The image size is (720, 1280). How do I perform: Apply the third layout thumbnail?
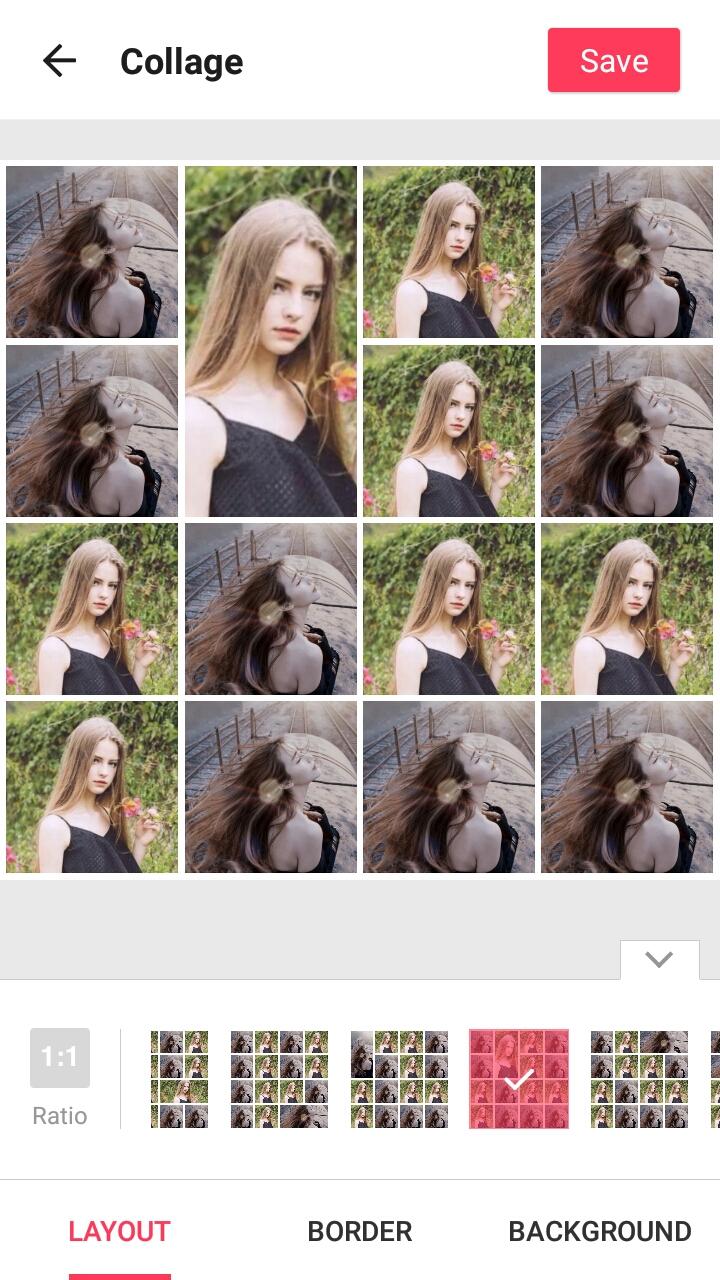[399, 1079]
